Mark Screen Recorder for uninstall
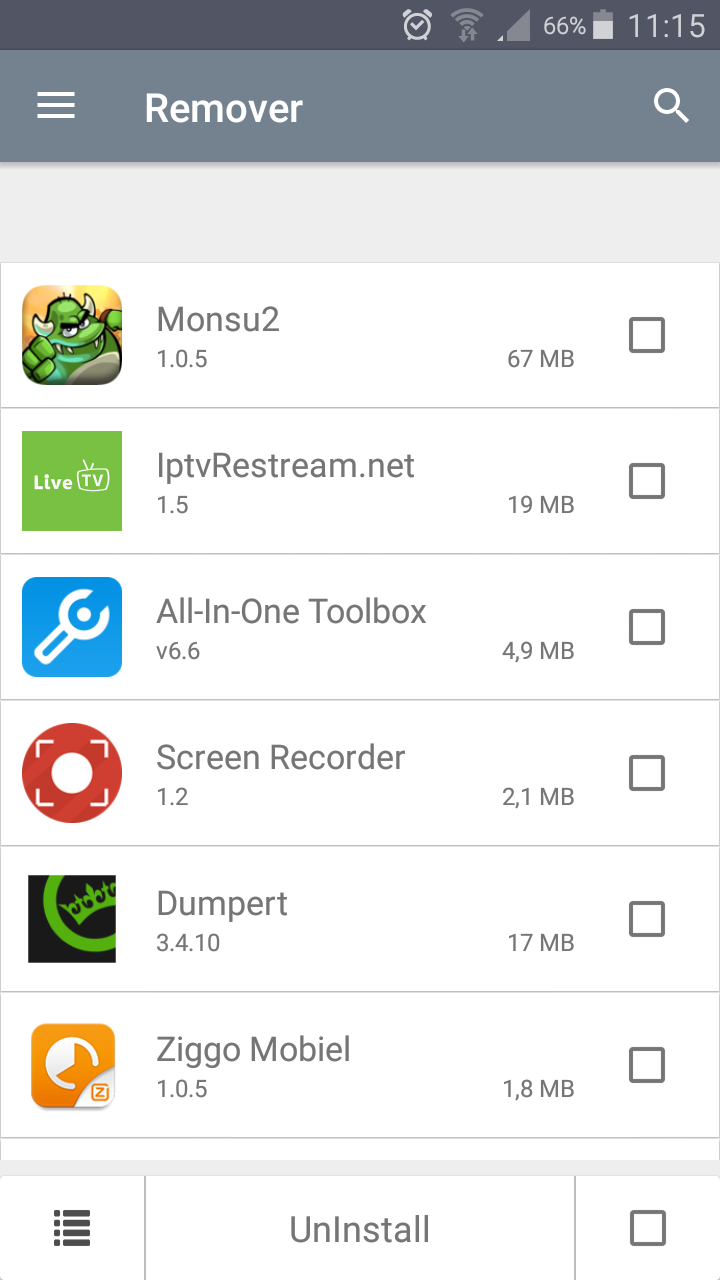Image resolution: width=720 pixels, height=1280 pixels. (x=646, y=773)
